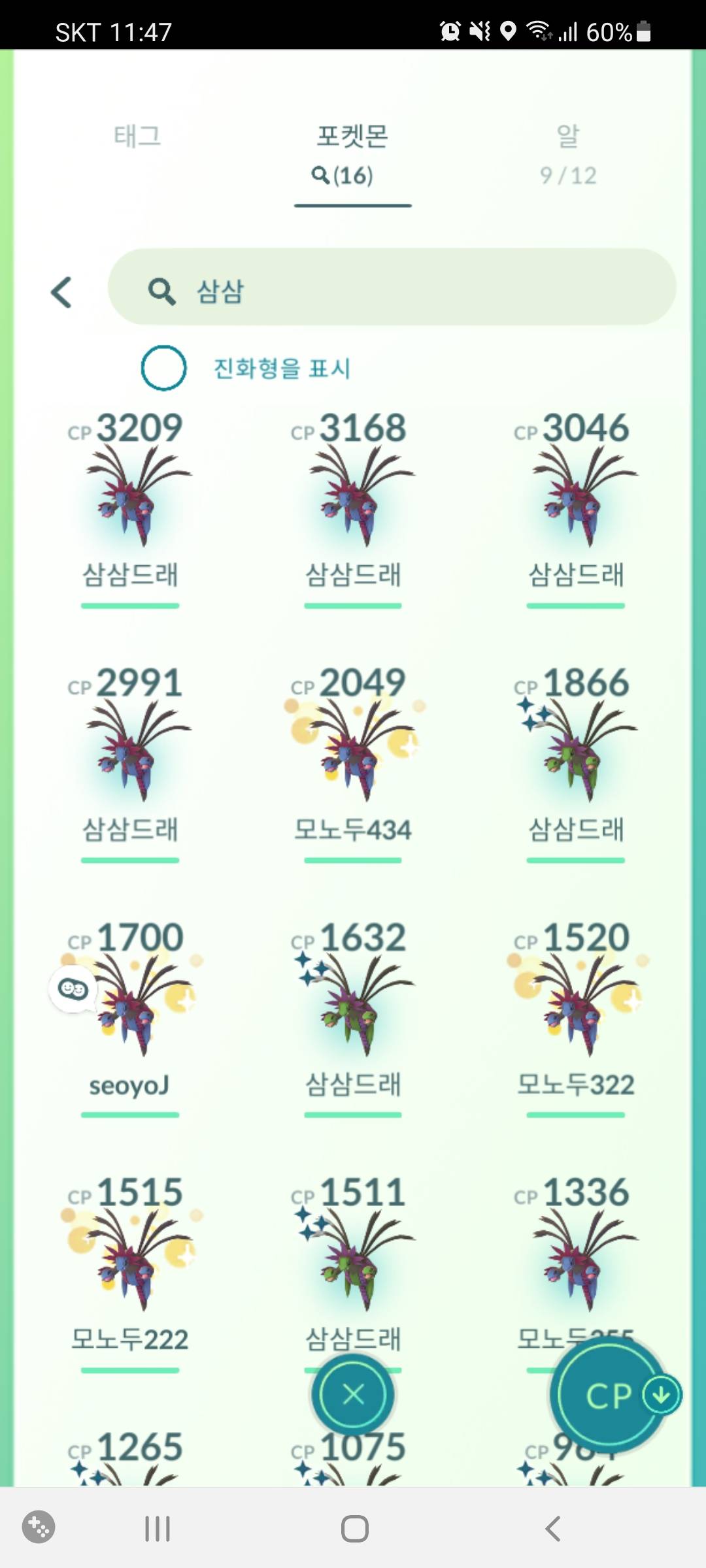Open the recent apps overview

click(x=157, y=1529)
